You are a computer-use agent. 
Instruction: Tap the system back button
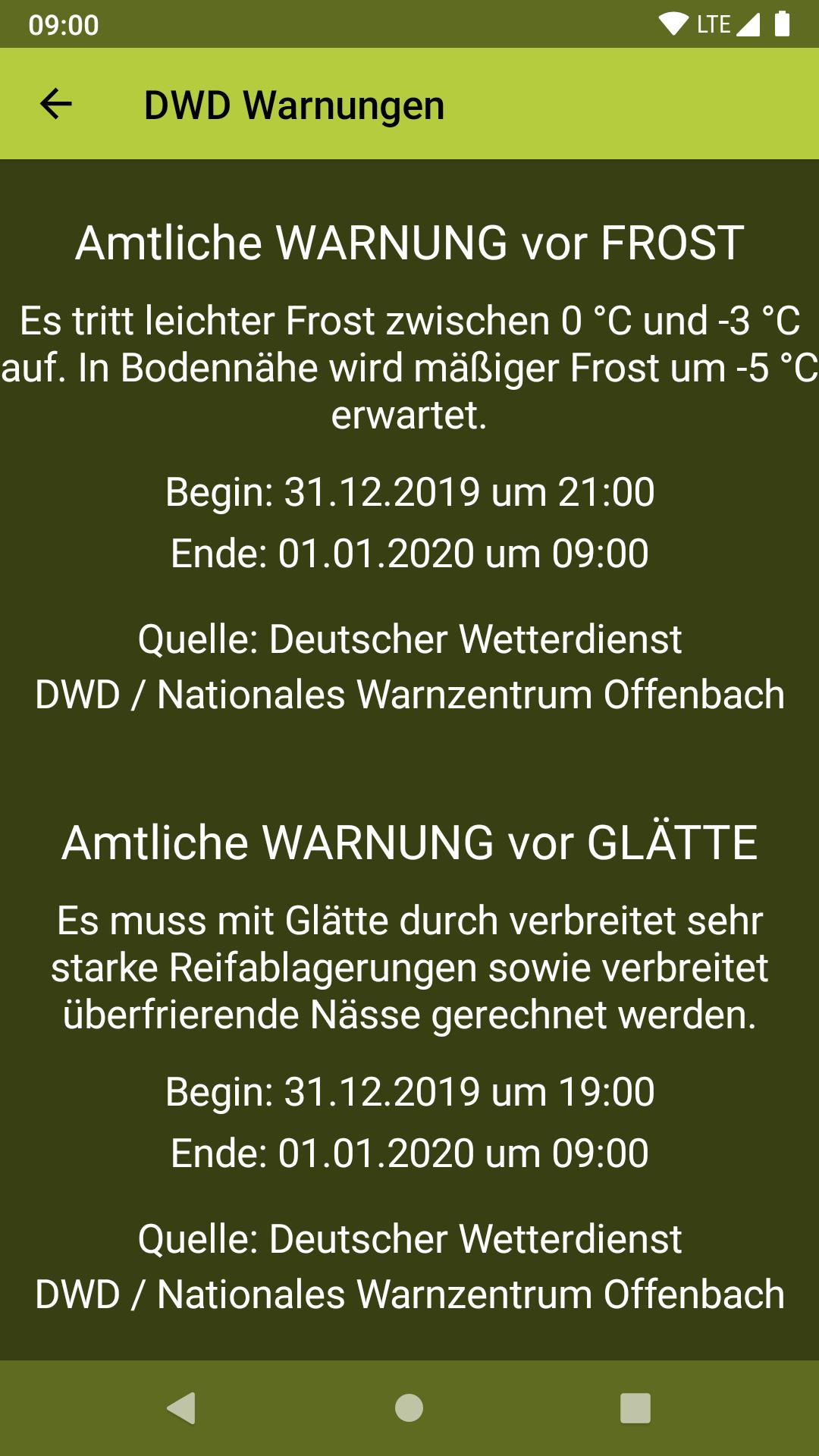pyautogui.click(x=182, y=1408)
